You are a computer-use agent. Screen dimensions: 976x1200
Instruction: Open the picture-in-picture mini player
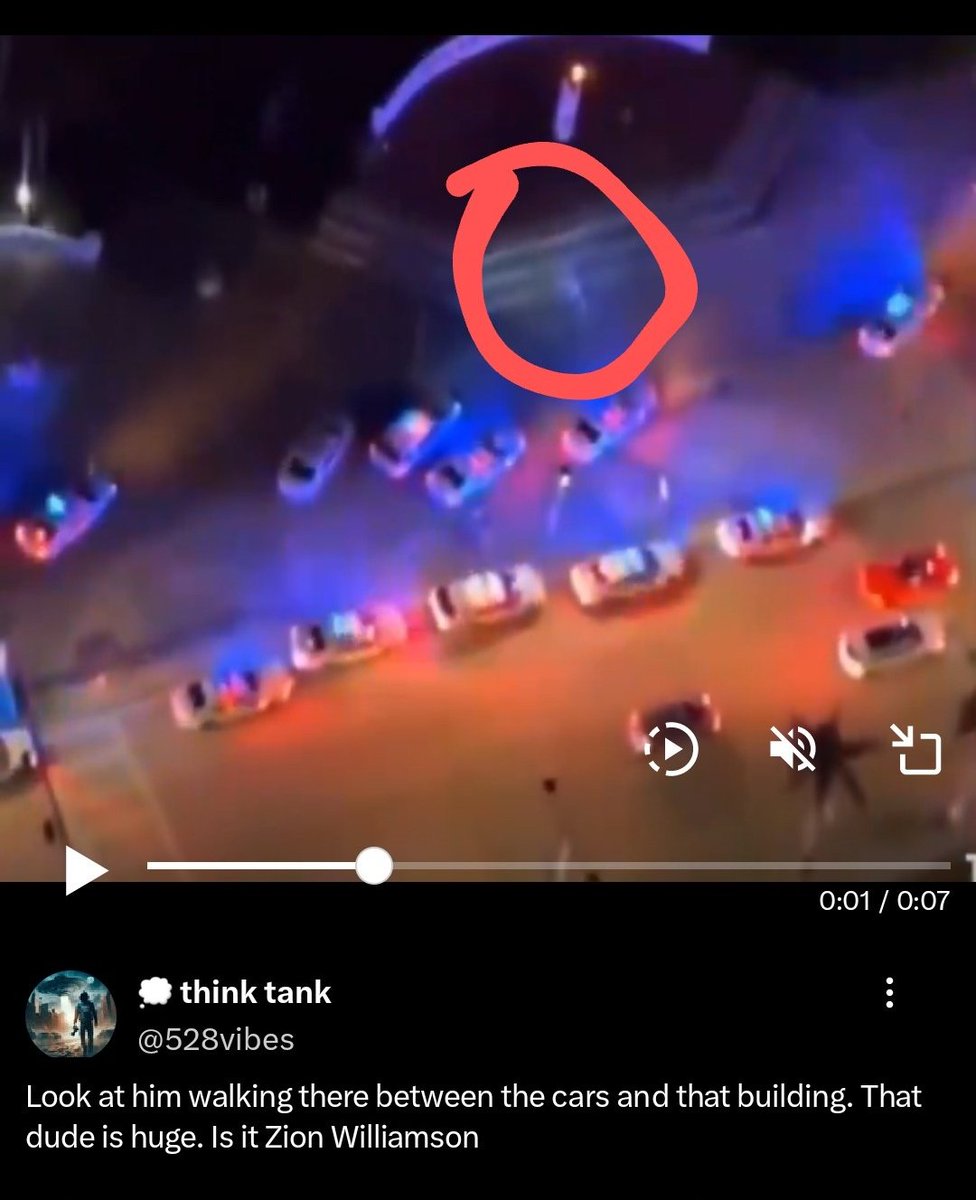coord(916,749)
